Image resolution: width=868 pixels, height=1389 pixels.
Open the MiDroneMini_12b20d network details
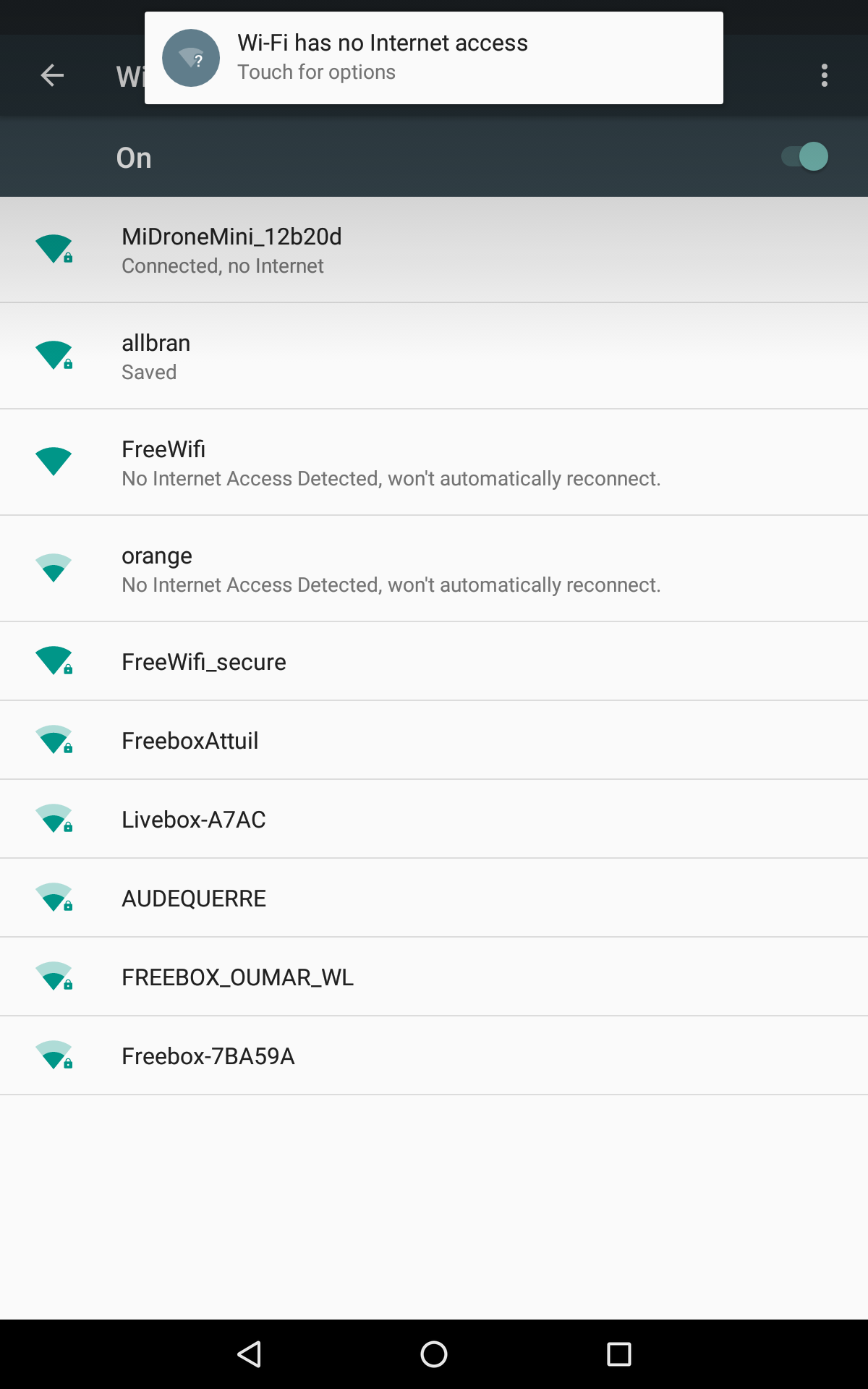point(434,250)
